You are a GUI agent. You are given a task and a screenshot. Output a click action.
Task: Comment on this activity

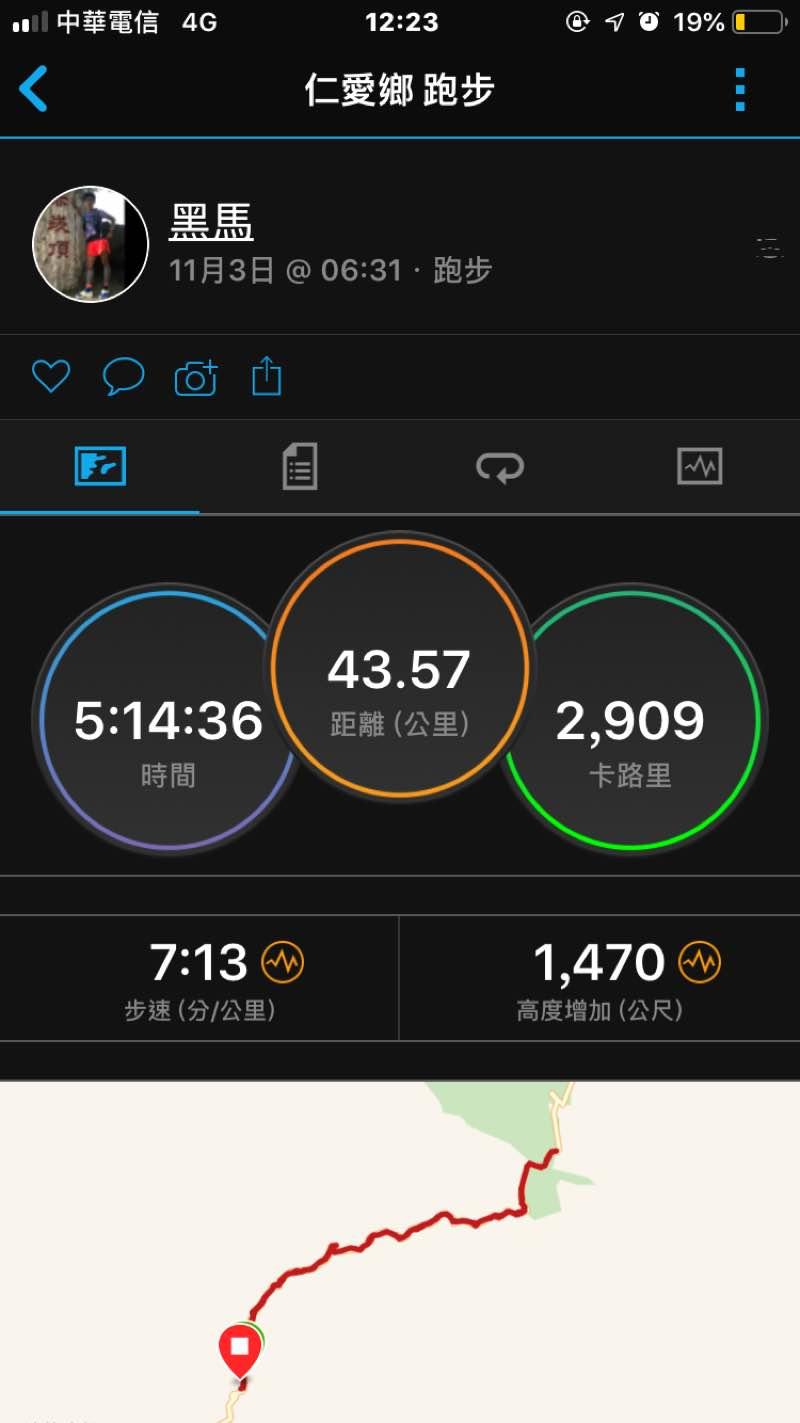(124, 377)
